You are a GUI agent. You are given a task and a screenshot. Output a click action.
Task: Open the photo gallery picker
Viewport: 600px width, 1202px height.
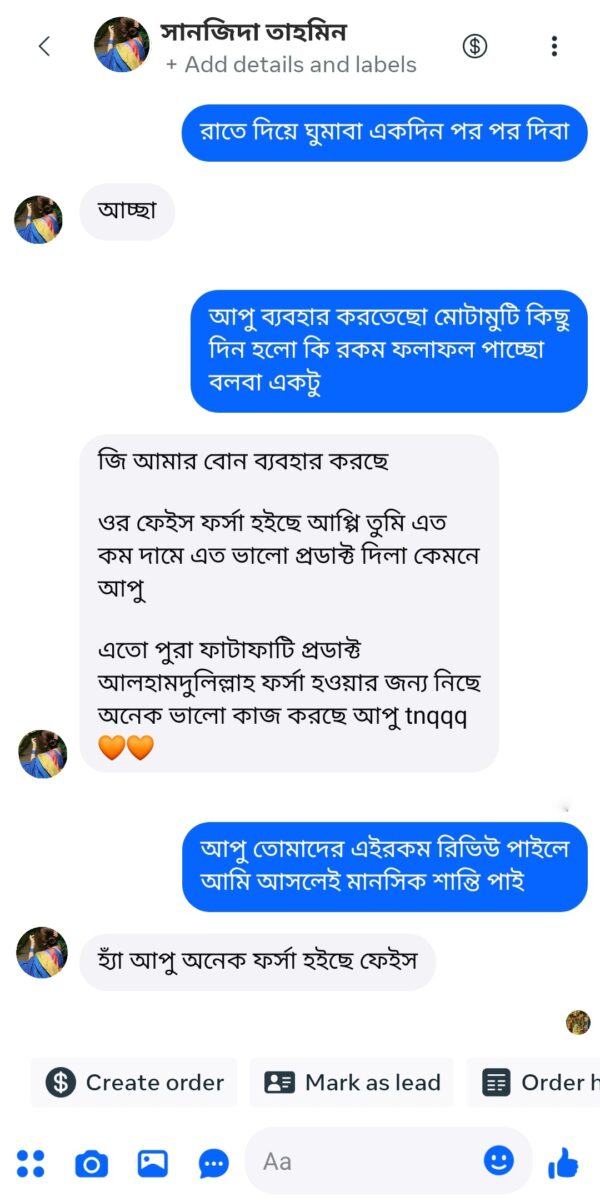(152, 1163)
